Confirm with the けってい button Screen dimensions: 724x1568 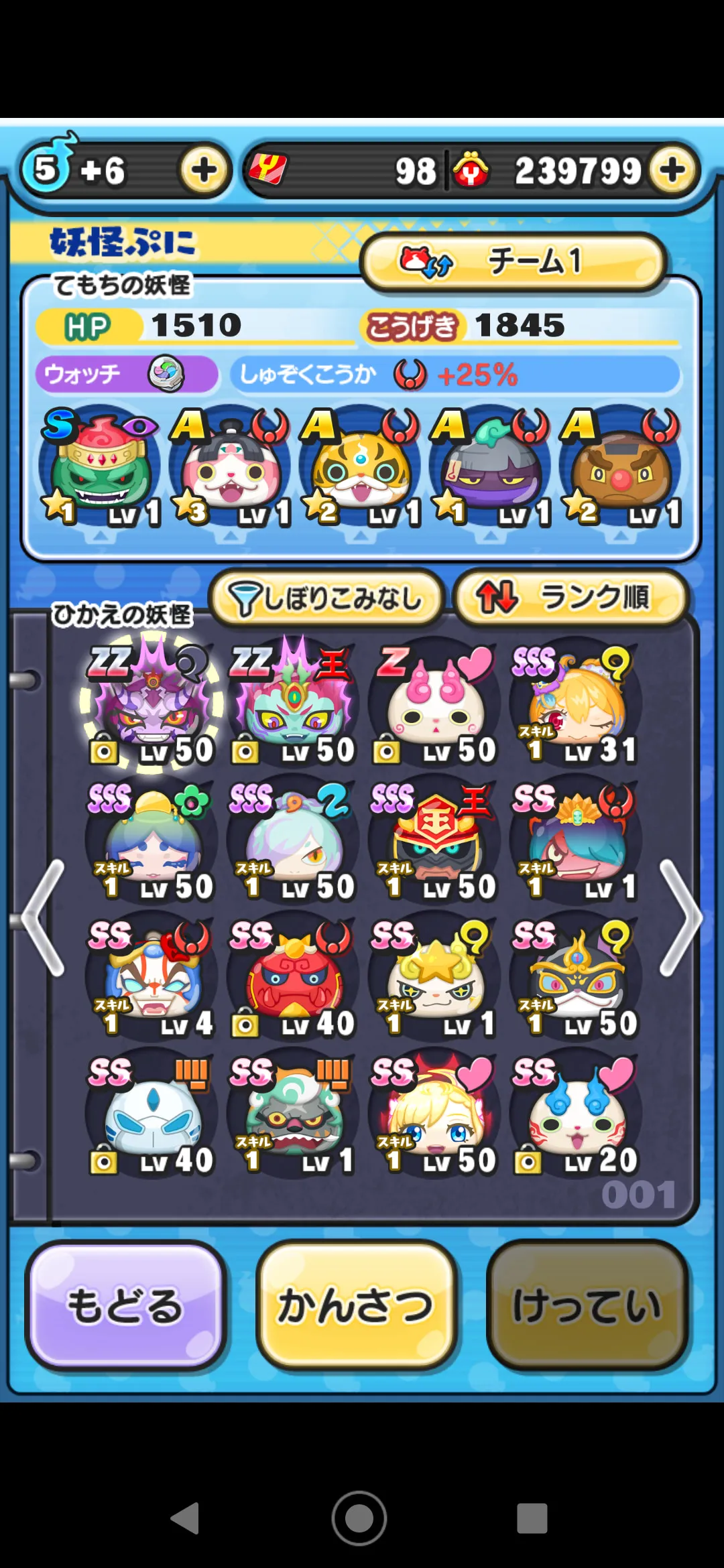pyautogui.click(x=588, y=1305)
